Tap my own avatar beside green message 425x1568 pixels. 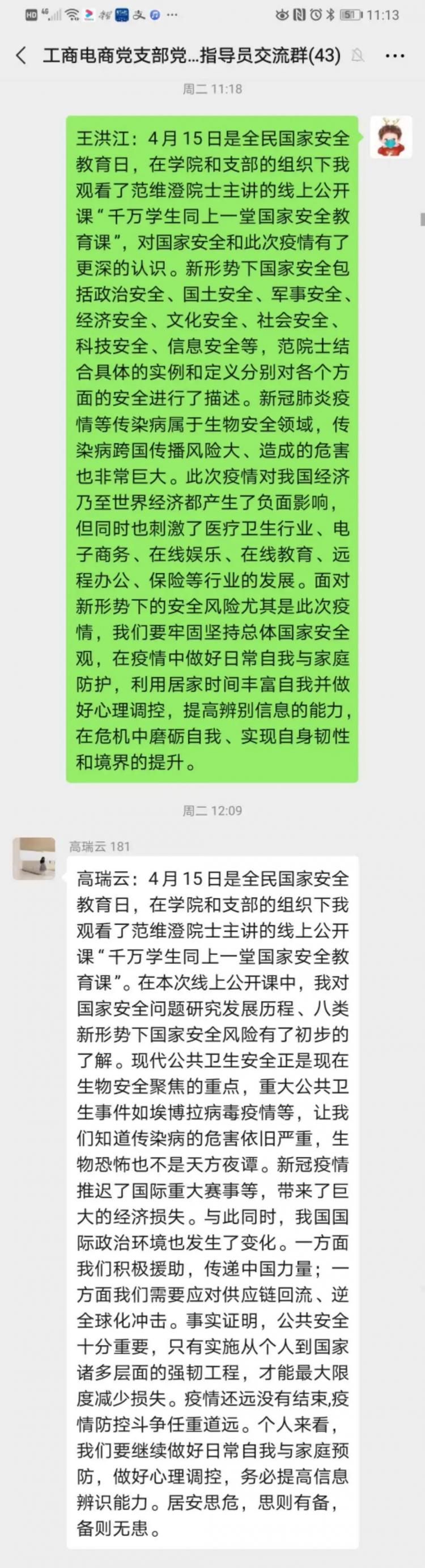point(391,138)
